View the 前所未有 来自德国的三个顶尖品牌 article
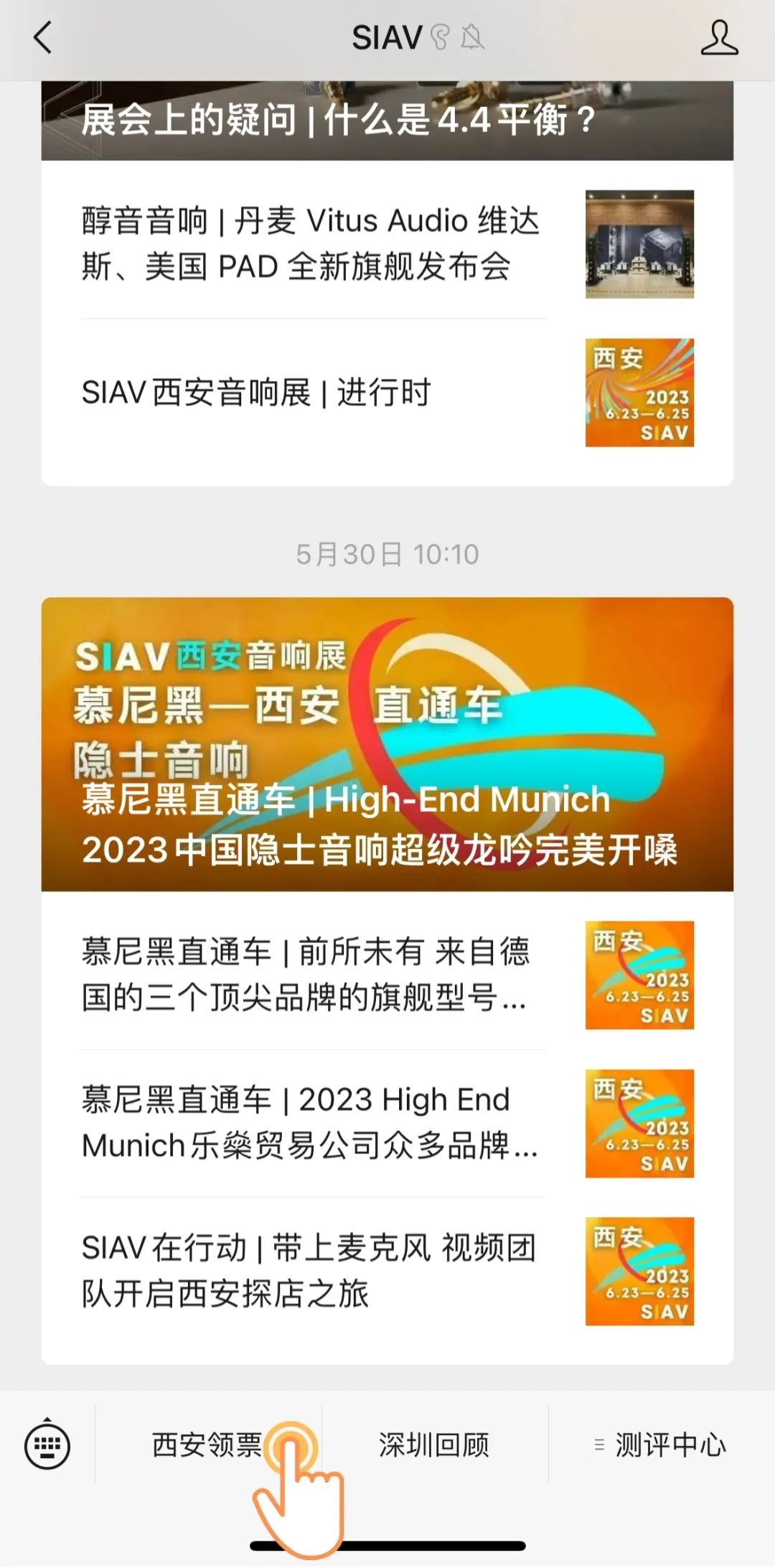 point(306,974)
